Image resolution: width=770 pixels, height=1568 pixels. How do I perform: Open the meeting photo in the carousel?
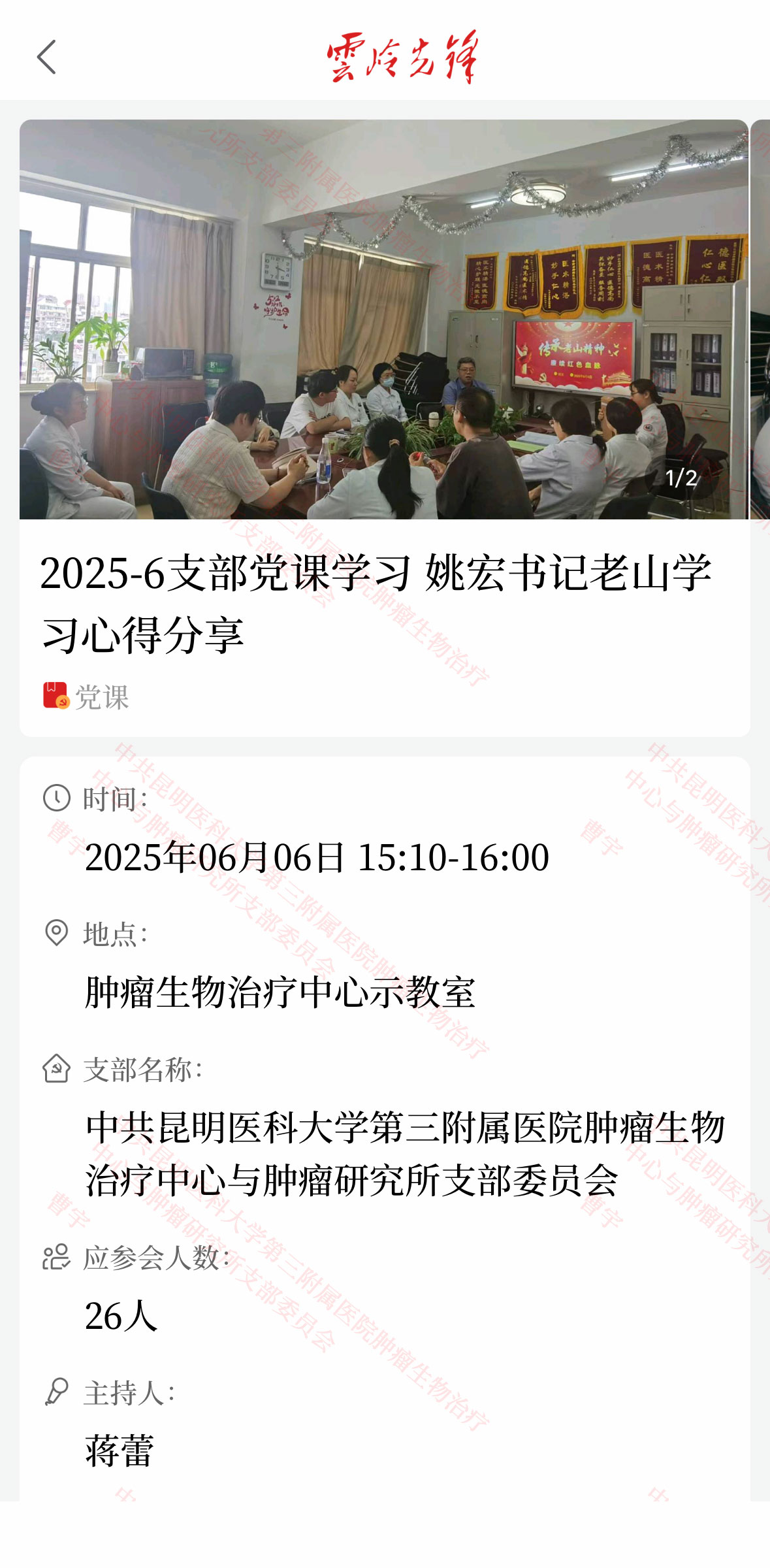383,319
